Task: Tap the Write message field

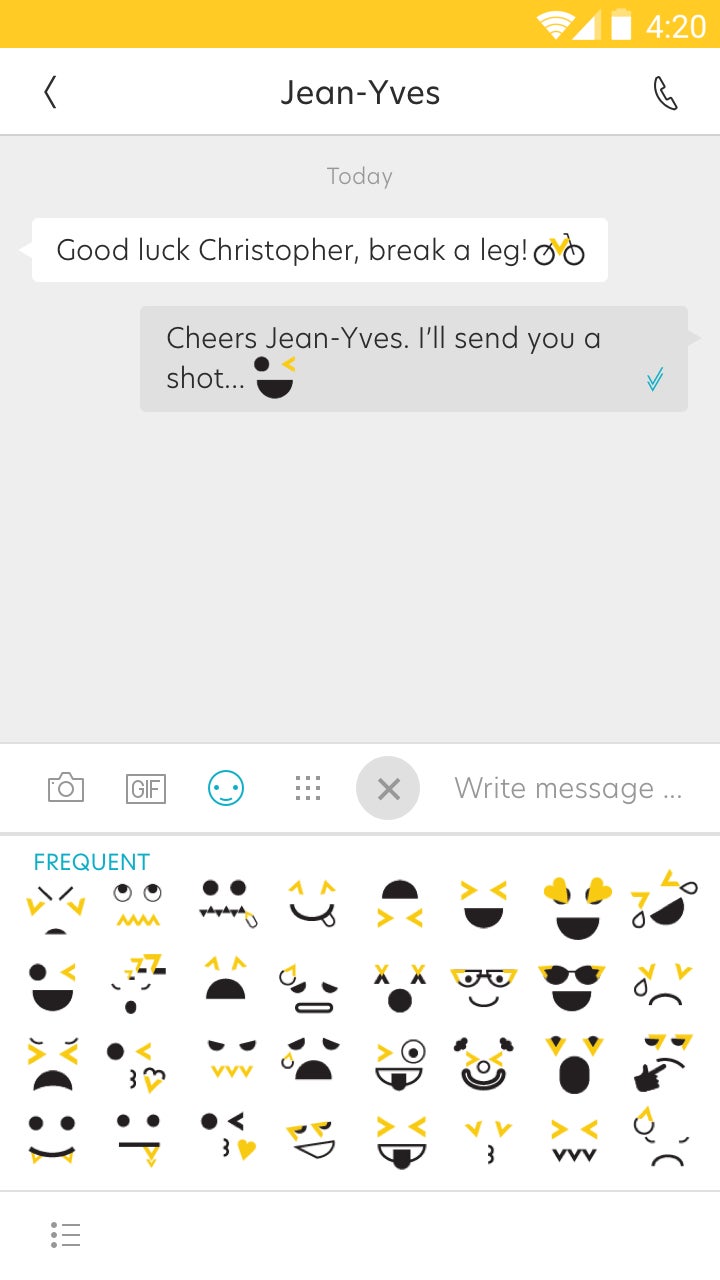Action: click(x=568, y=788)
